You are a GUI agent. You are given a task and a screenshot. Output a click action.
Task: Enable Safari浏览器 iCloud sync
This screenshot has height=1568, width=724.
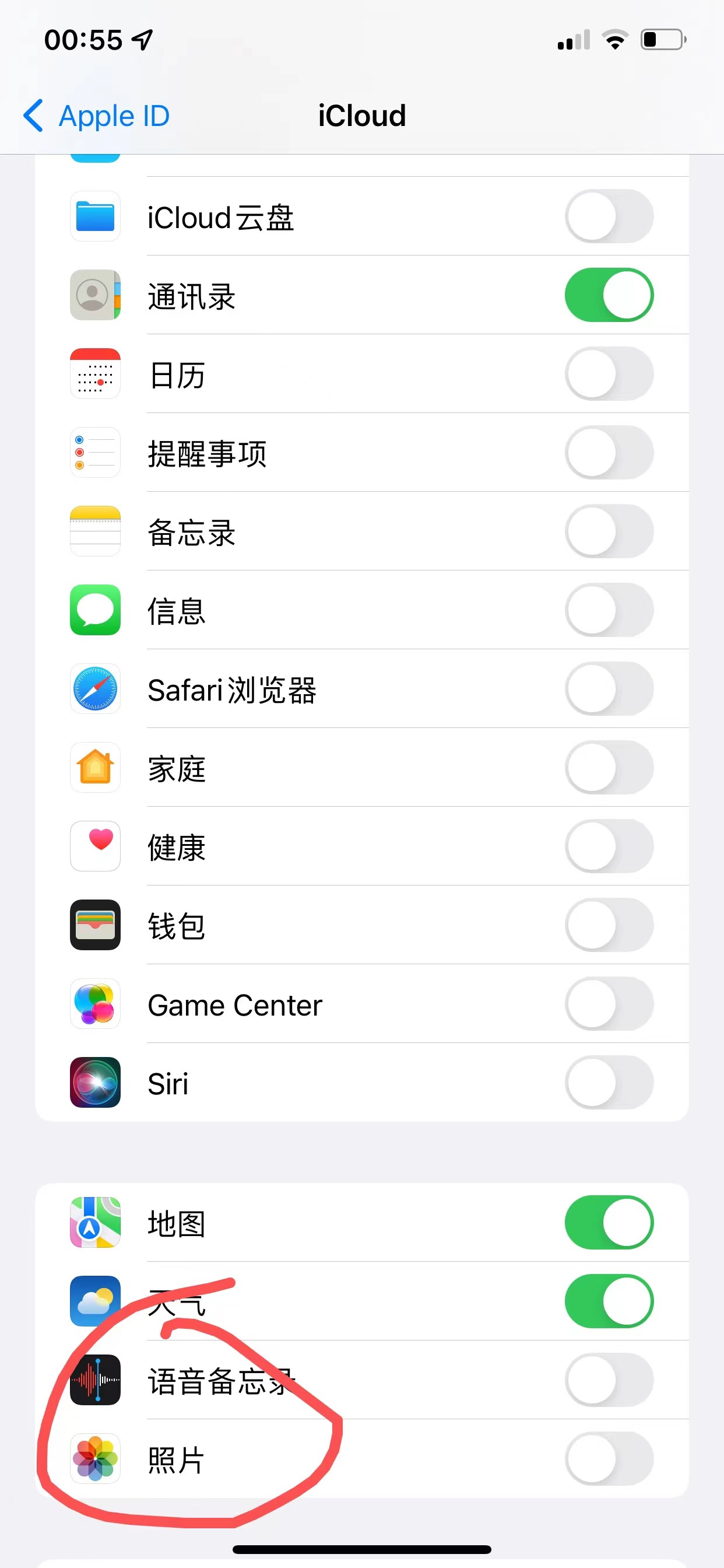click(x=609, y=688)
